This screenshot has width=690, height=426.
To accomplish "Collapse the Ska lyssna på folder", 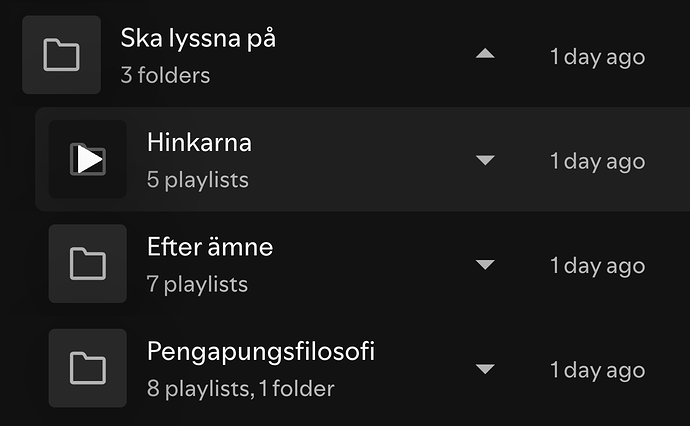I will point(485,55).
